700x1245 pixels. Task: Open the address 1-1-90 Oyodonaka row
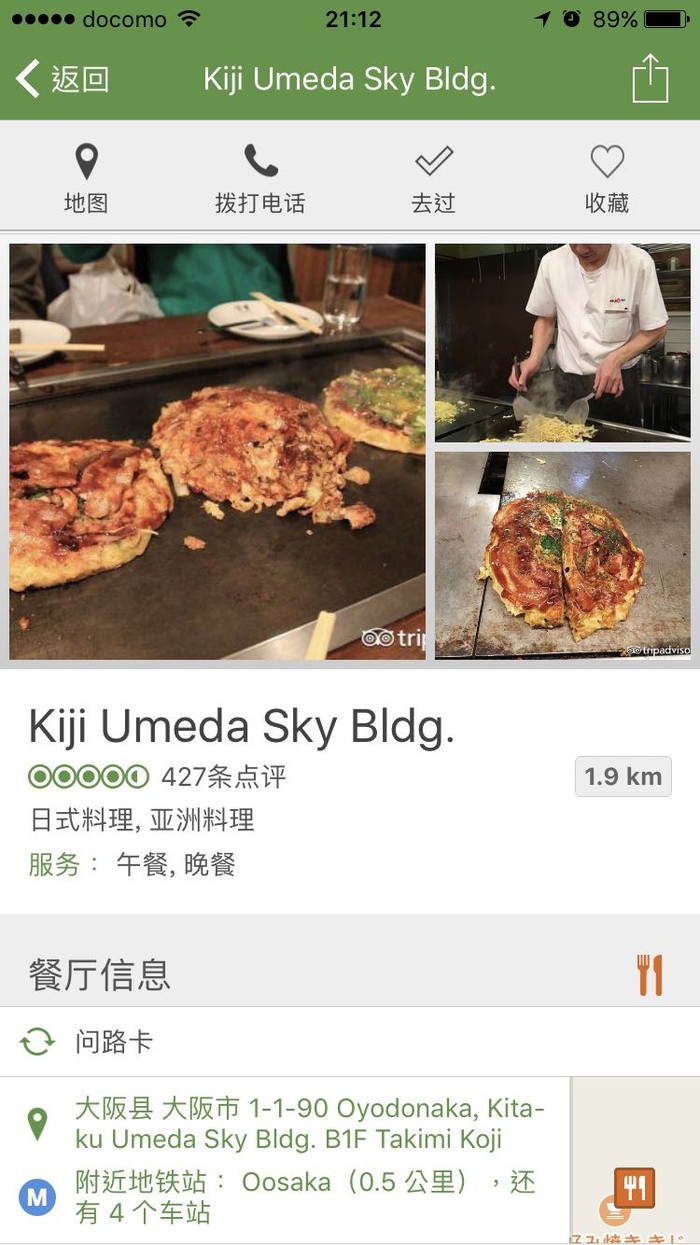point(310,1124)
